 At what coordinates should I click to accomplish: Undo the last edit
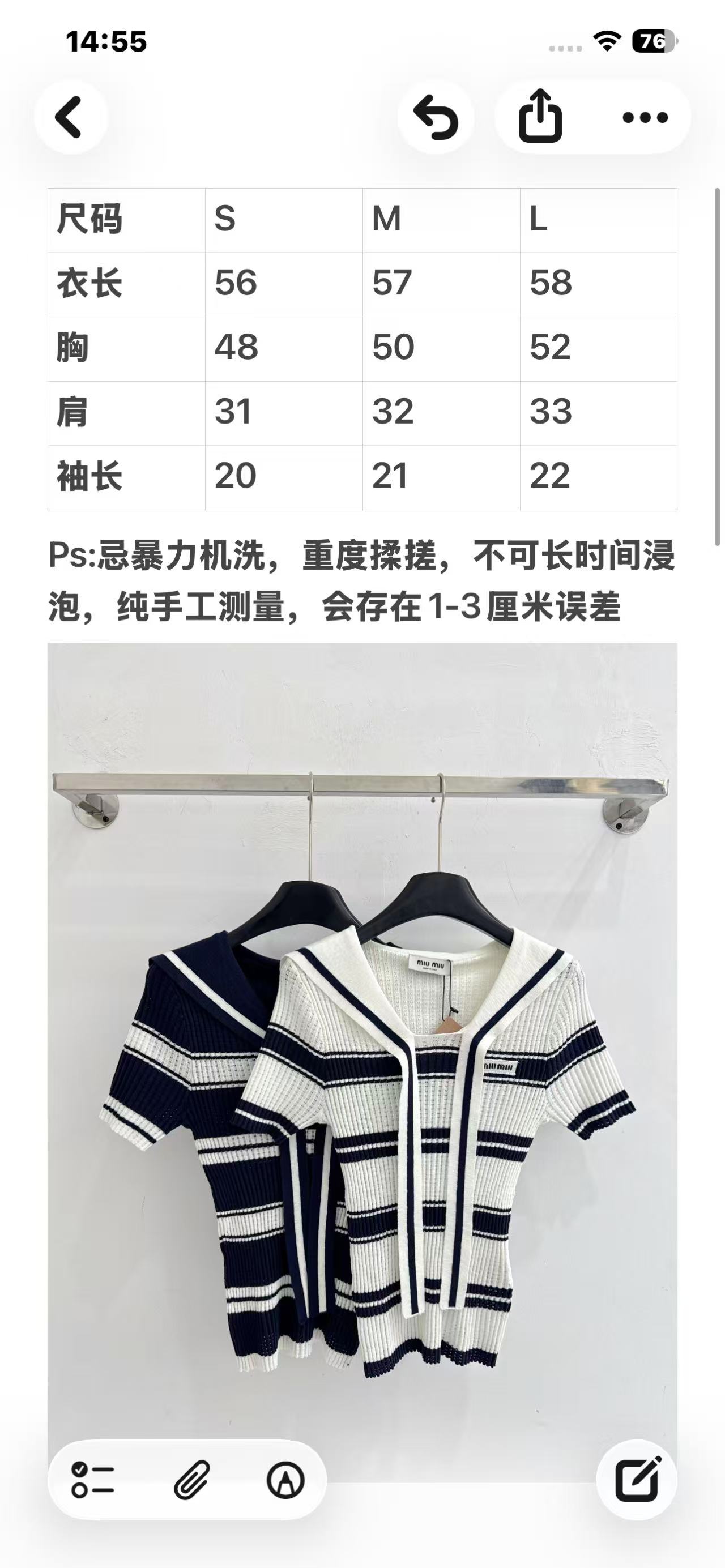(x=436, y=117)
